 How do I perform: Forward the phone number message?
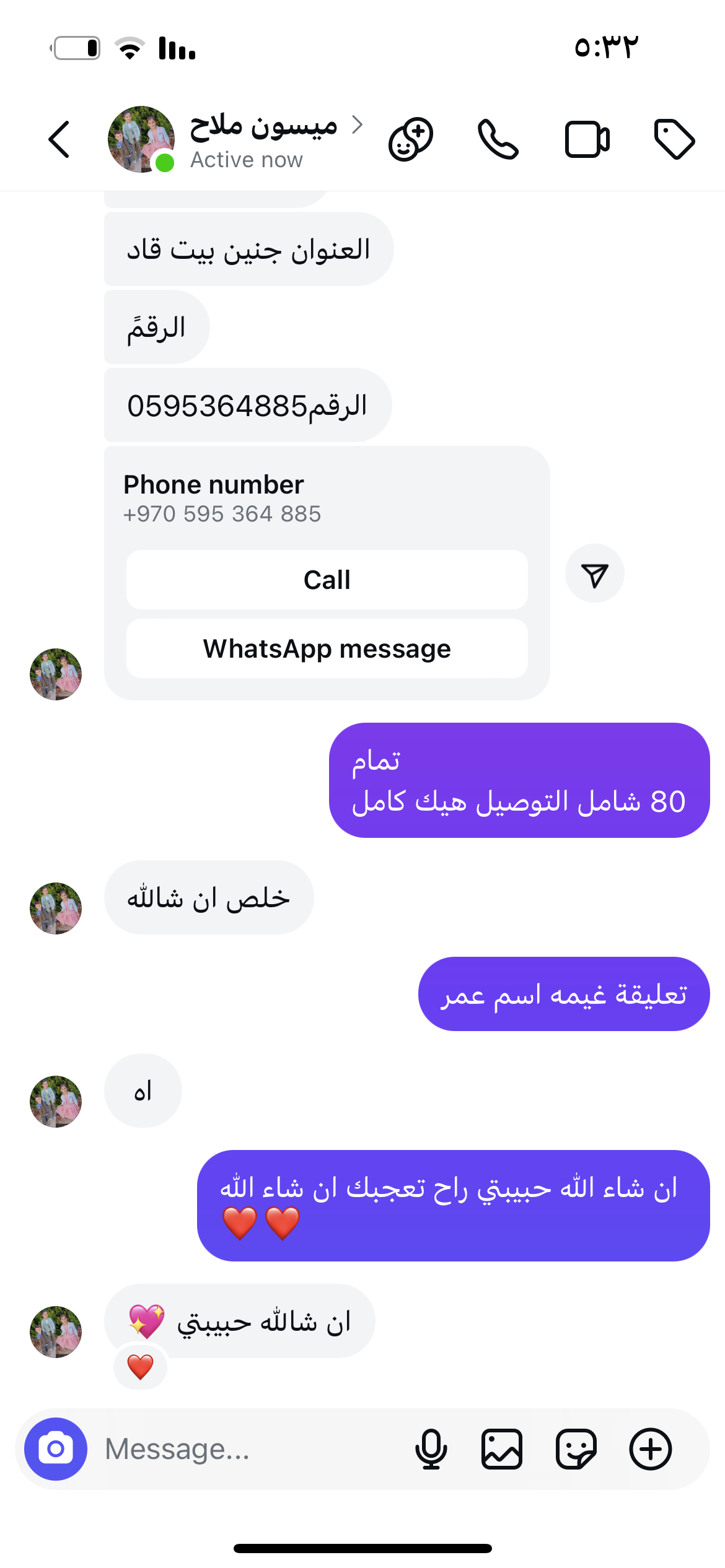coord(594,574)
